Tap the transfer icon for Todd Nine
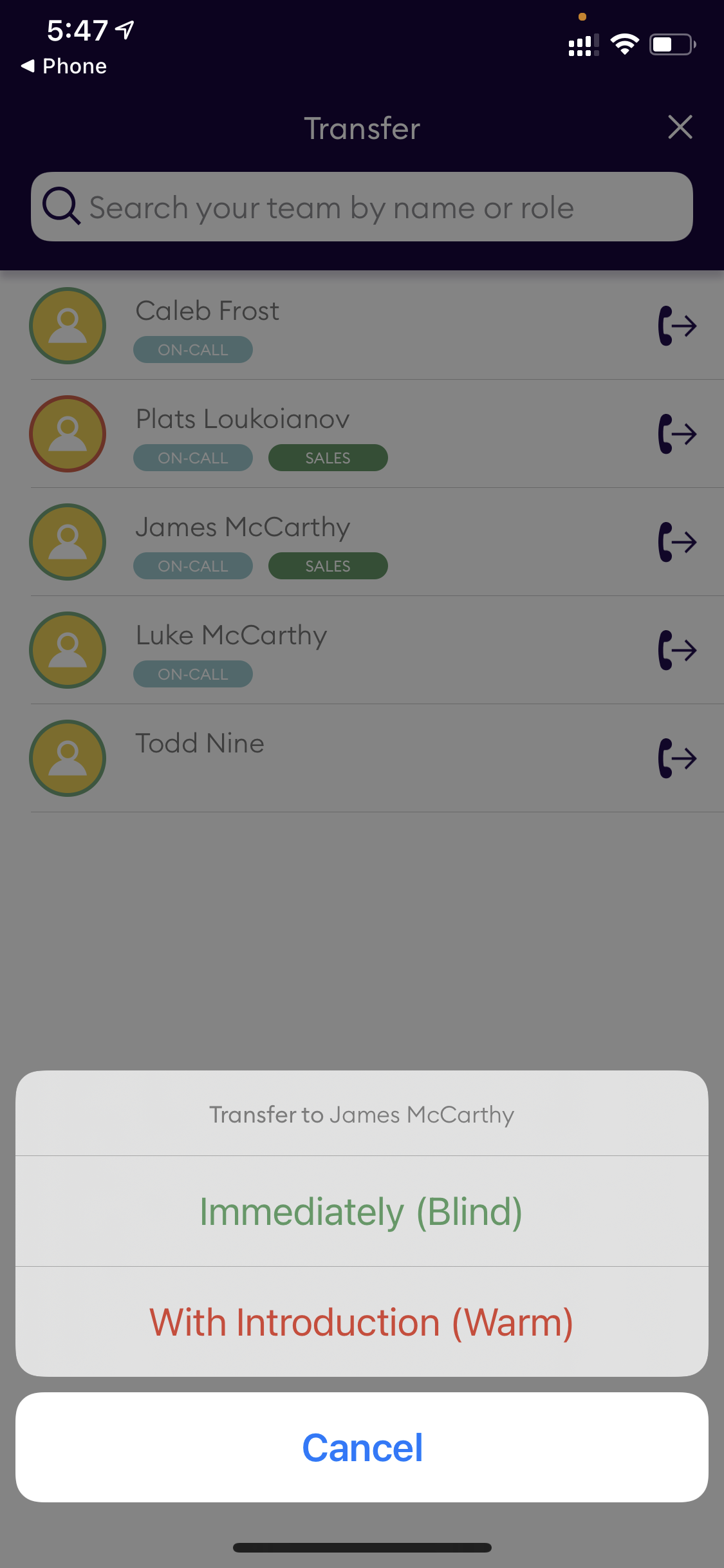Image resolution: width=724 pixels, height=1568 pixels. click(675, 758)
